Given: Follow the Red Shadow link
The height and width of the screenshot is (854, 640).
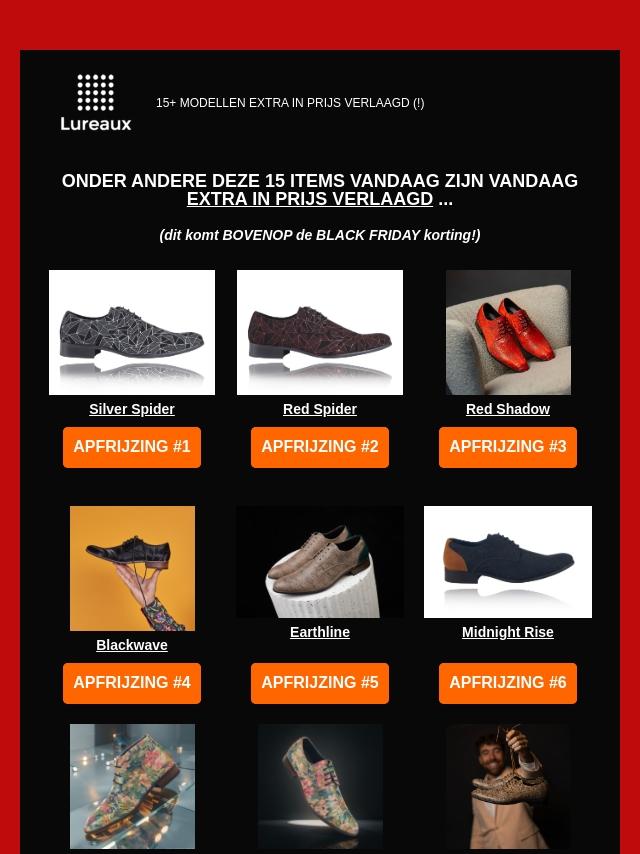Looking at the screenshot, I should [508, 409].
